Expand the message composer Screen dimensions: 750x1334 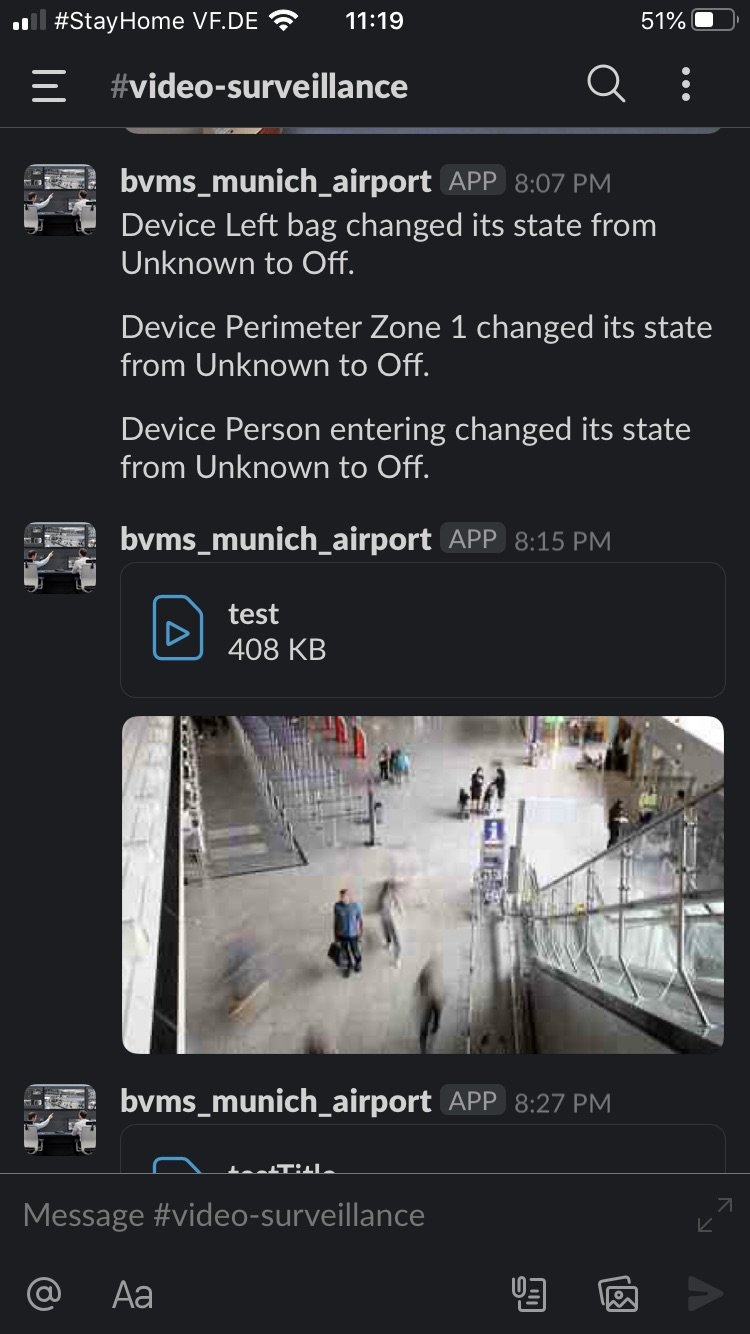(x=714, y=1215)
